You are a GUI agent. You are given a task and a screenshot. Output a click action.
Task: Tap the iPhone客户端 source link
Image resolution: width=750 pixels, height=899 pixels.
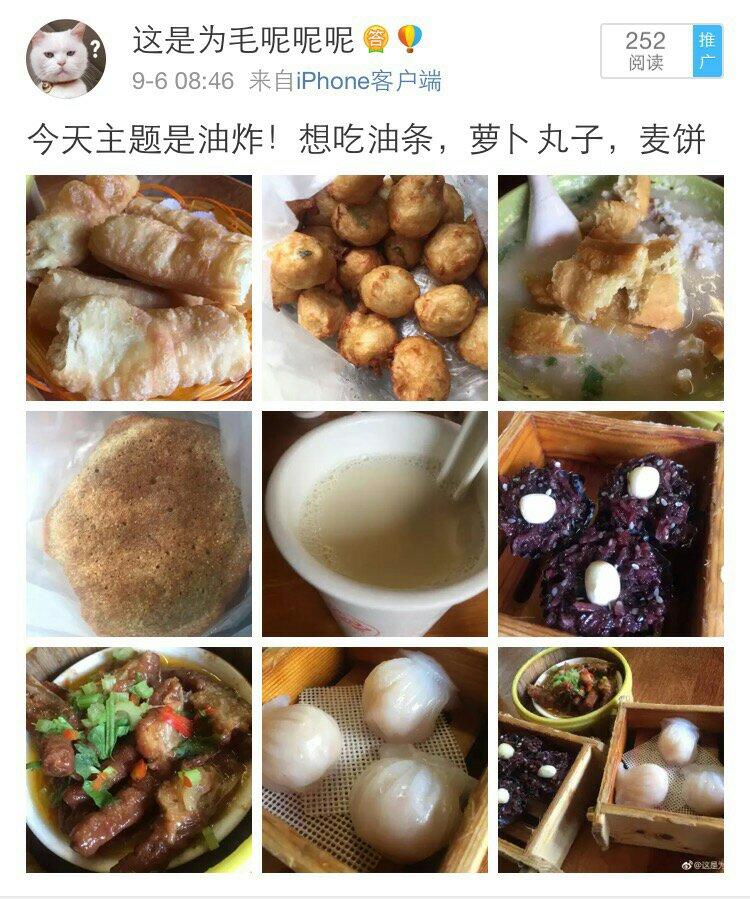pyautogui.click(x=368, y=81)
